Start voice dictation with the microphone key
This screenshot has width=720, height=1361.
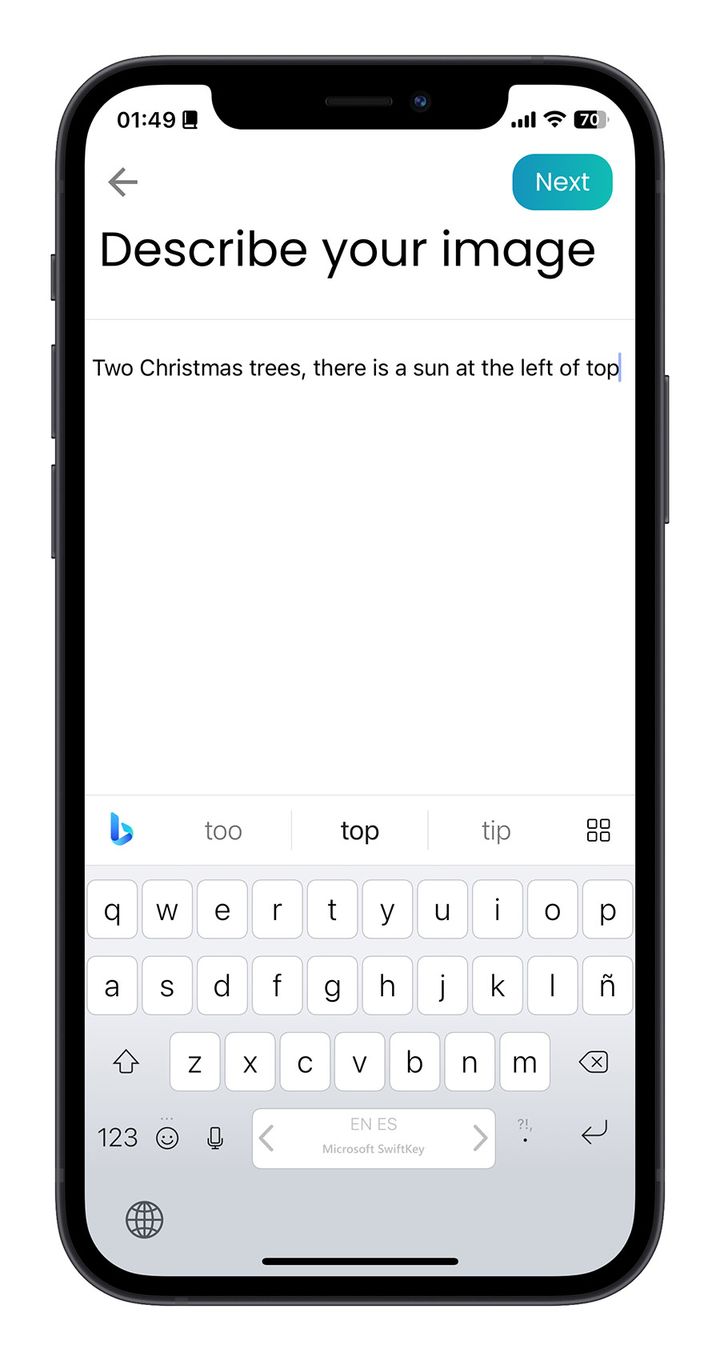[215, 1137]
